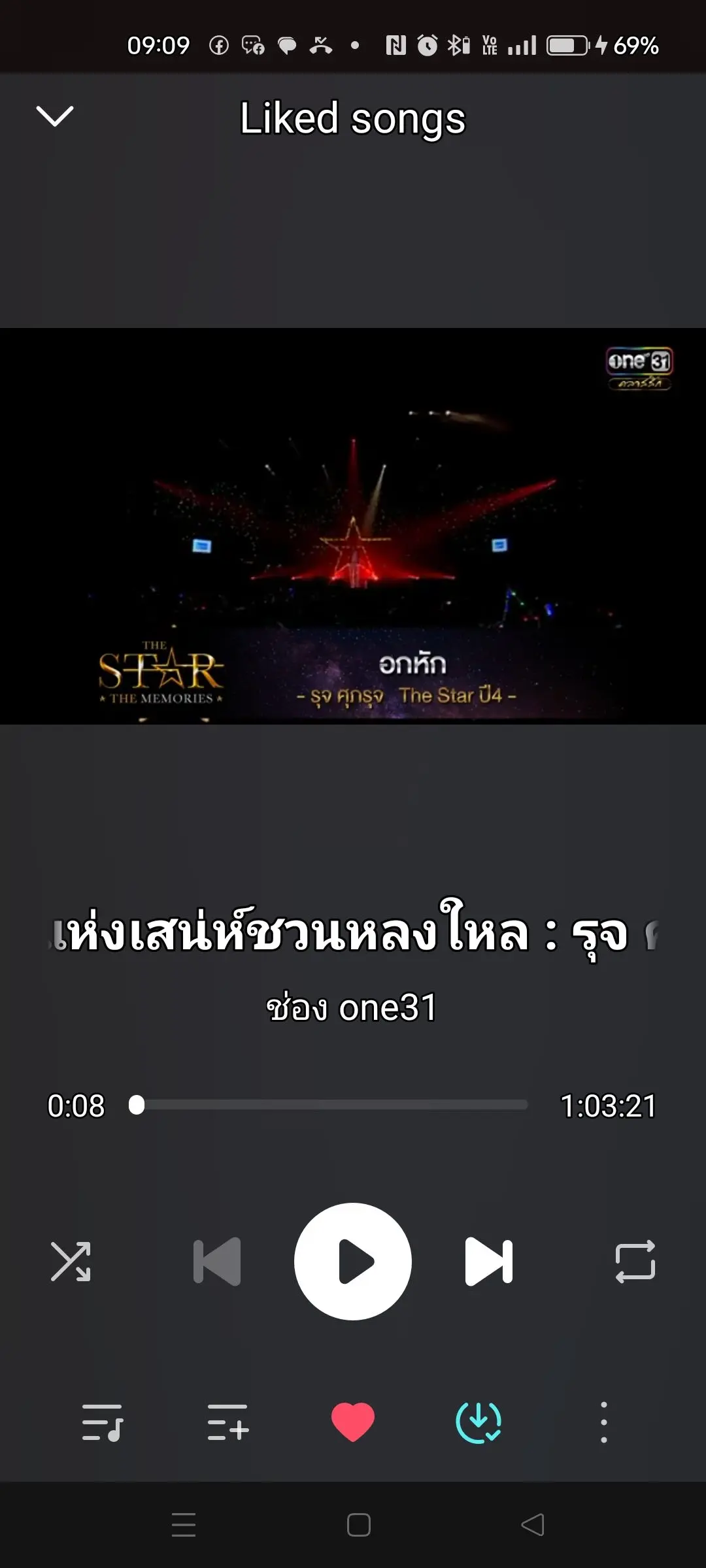The height and width of the screenshot is (1568, 706).
Task: Go to the home screen via system home button
Action: coord(358,1525)
